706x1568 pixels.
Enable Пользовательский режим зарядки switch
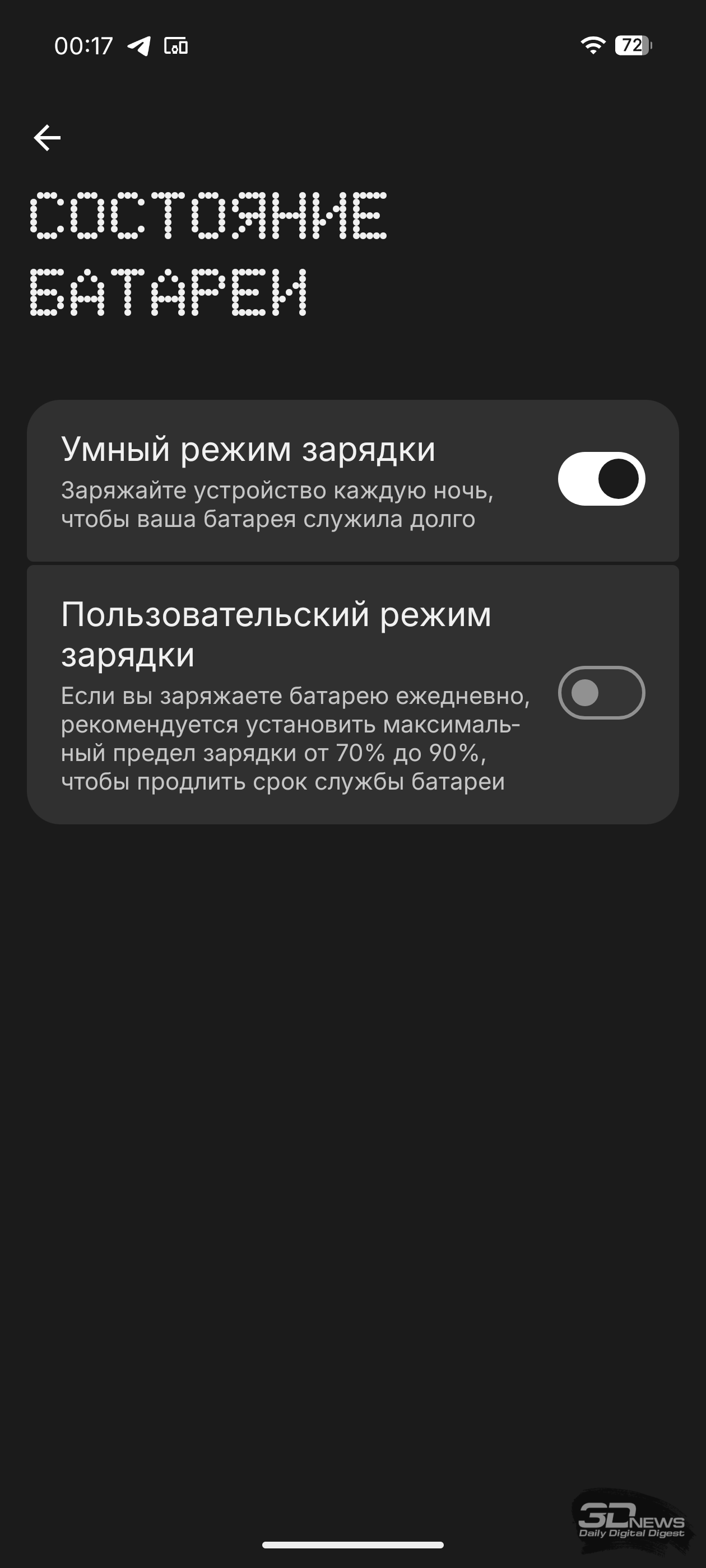[601, 693]
